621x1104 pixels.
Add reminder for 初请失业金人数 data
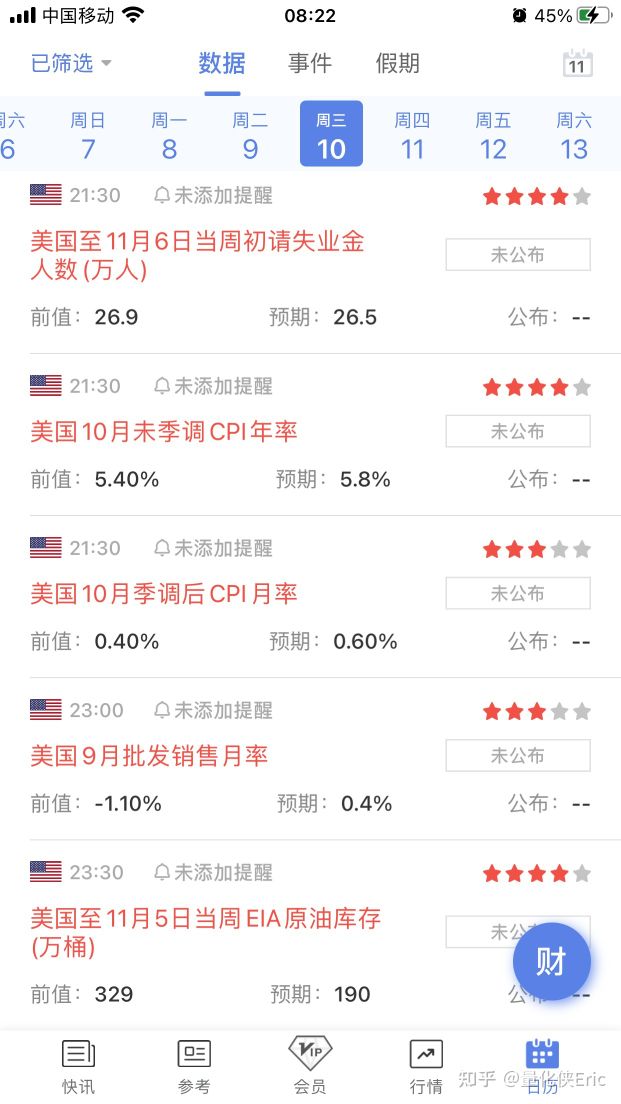(x=213, y=196)
